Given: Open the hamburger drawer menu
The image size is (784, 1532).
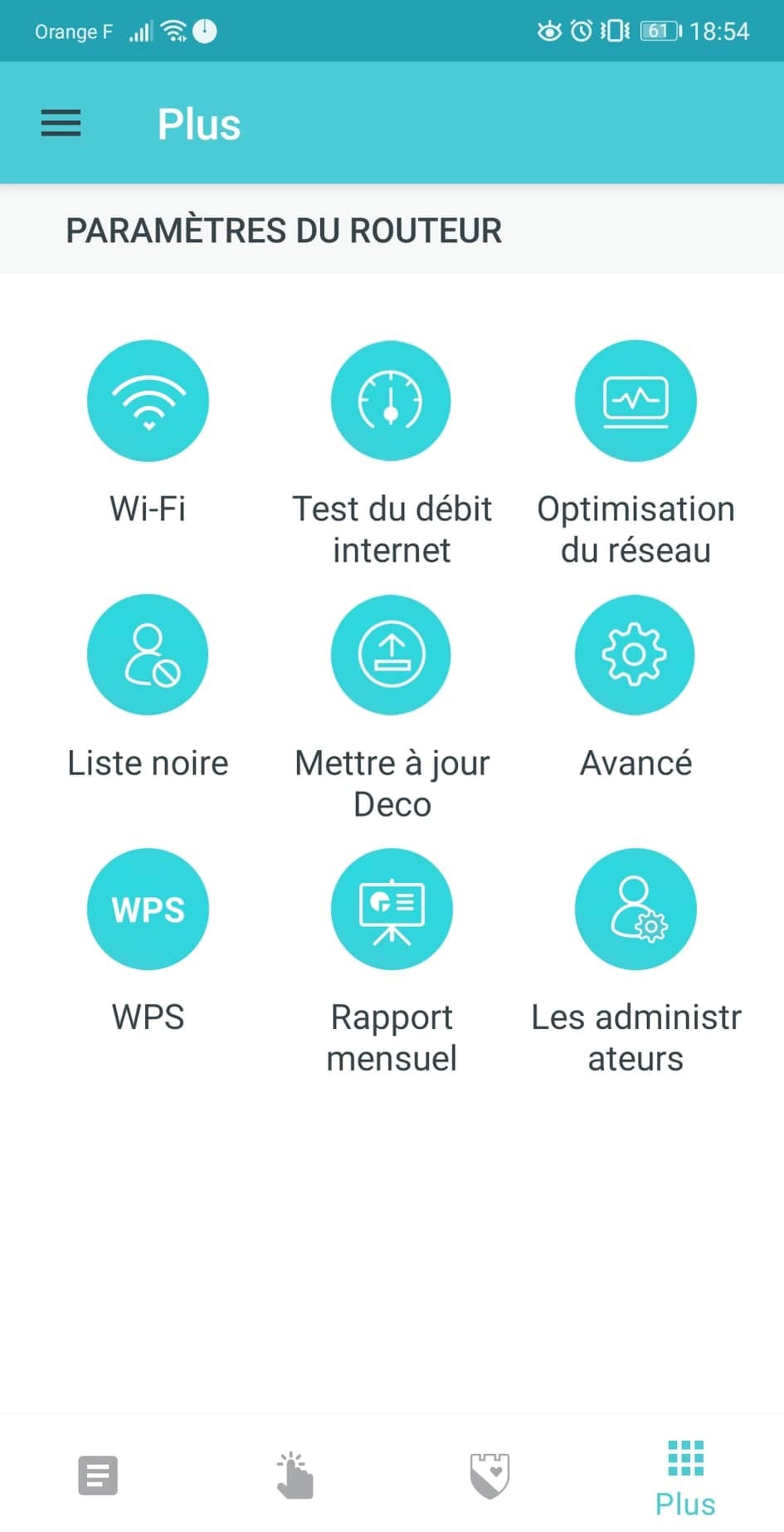Looking at the screenshot, I should point(61,124).
